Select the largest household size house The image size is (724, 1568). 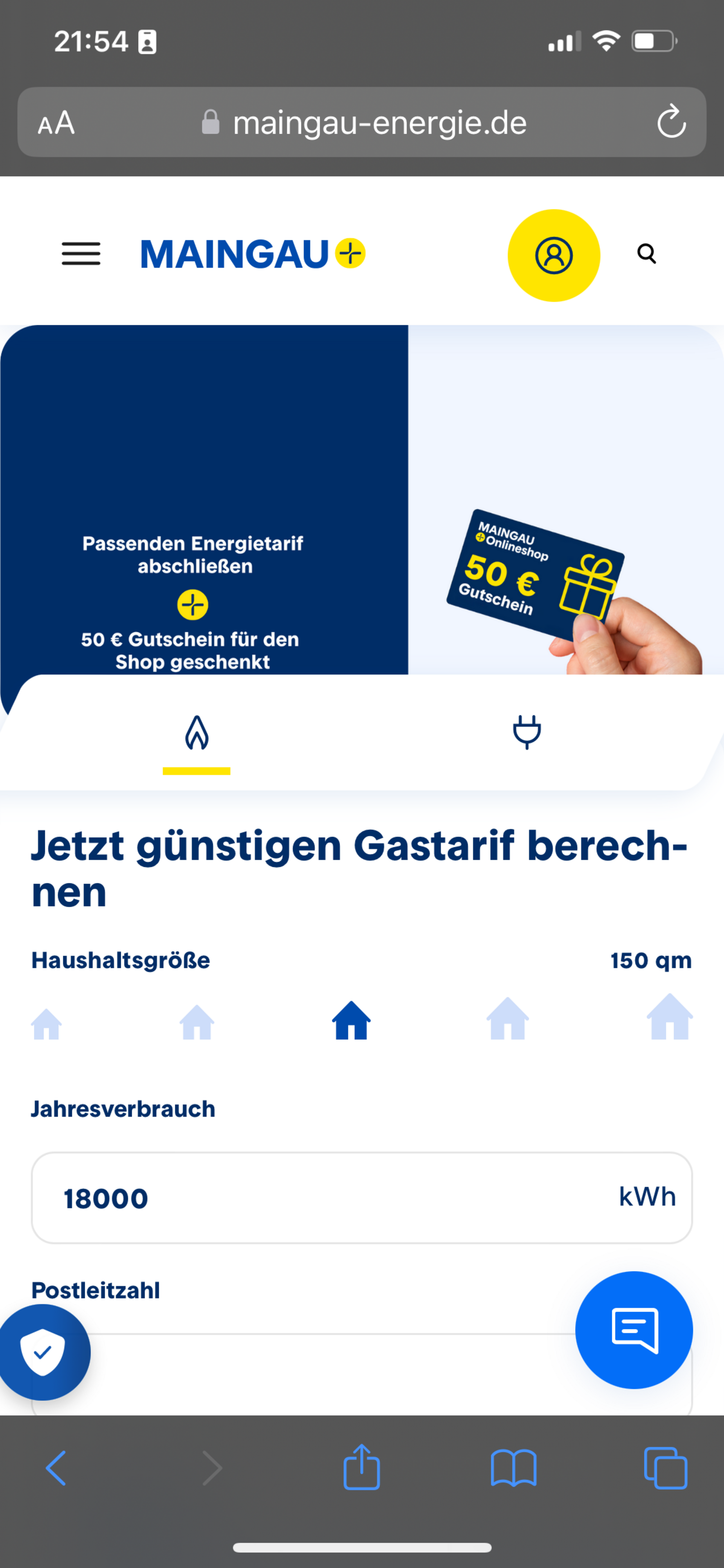[669, 1016]
